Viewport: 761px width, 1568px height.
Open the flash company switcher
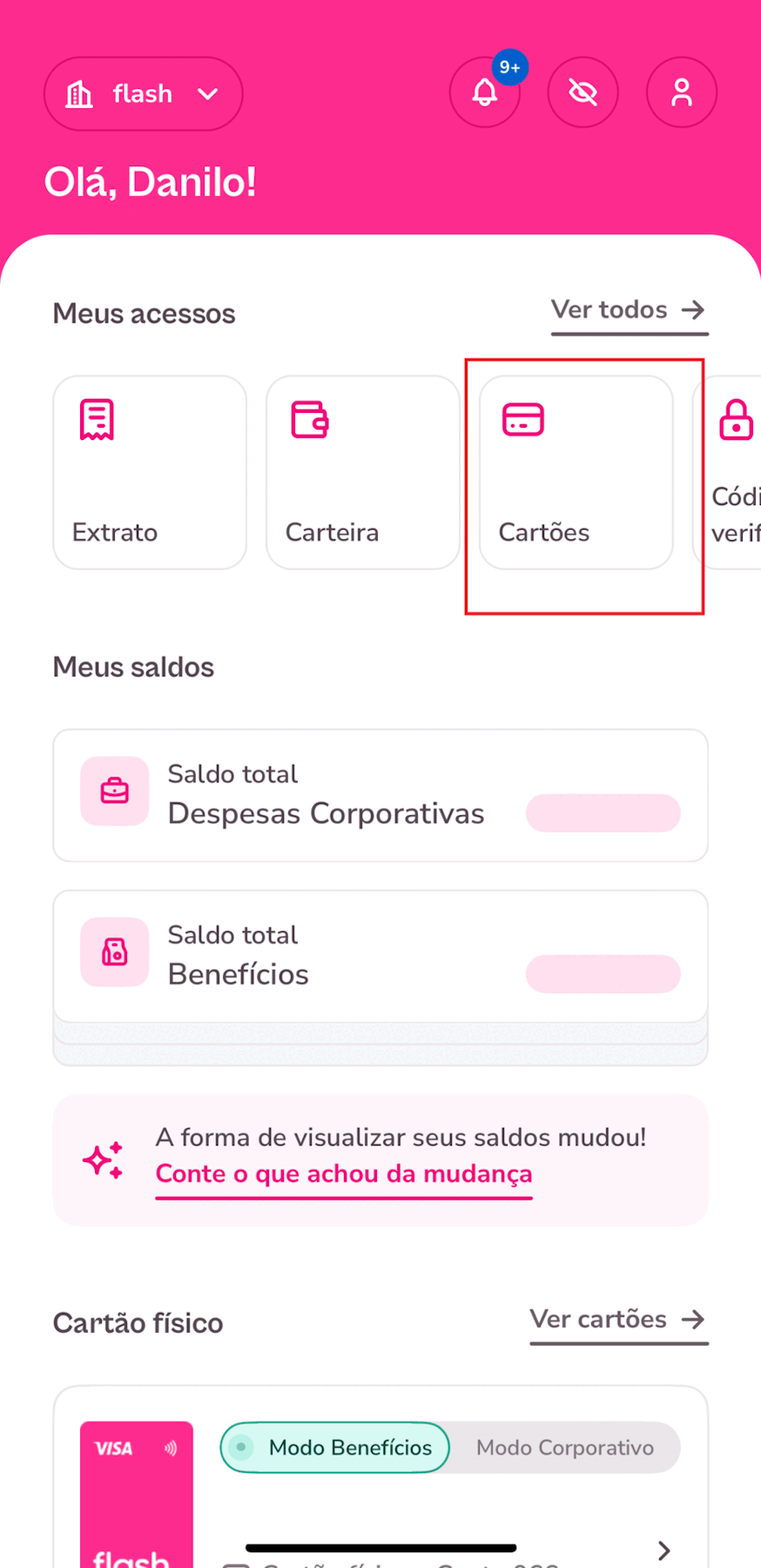143,93
